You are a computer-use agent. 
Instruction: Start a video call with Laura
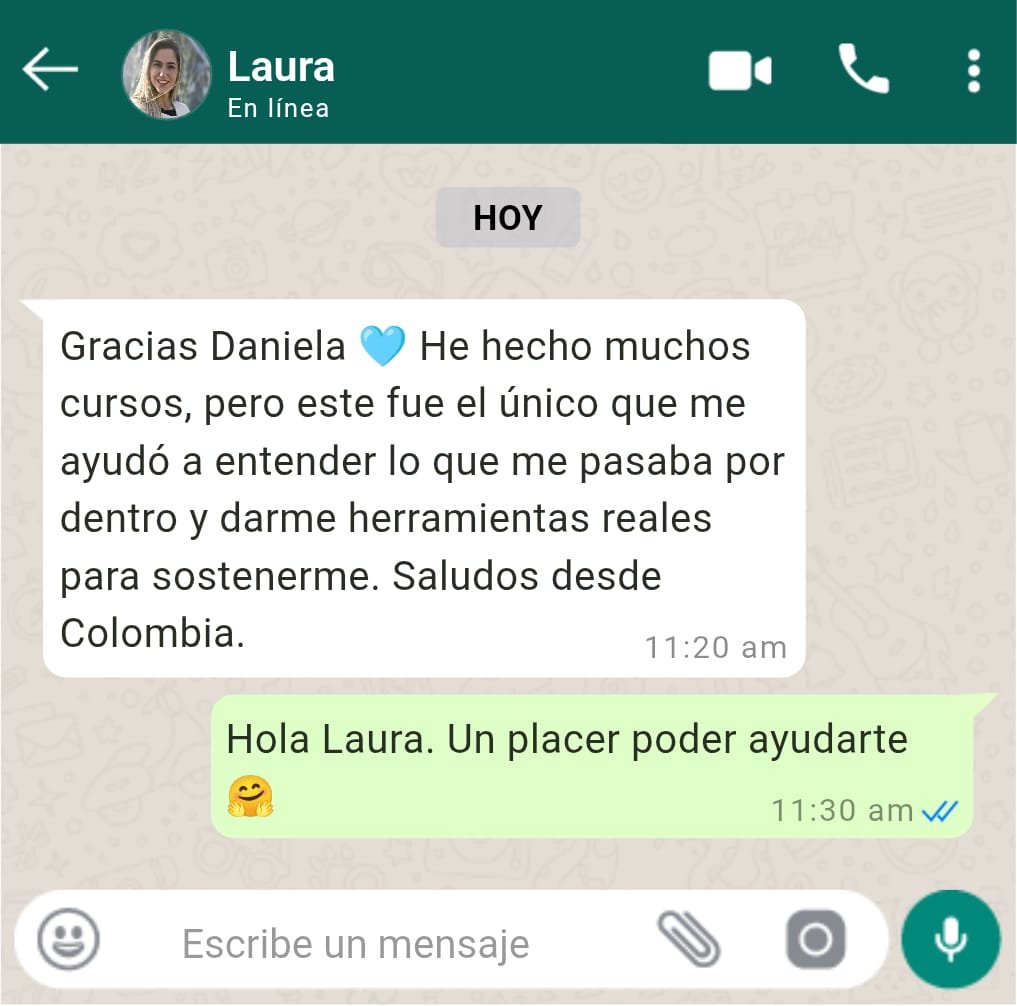tap(739, 71)
